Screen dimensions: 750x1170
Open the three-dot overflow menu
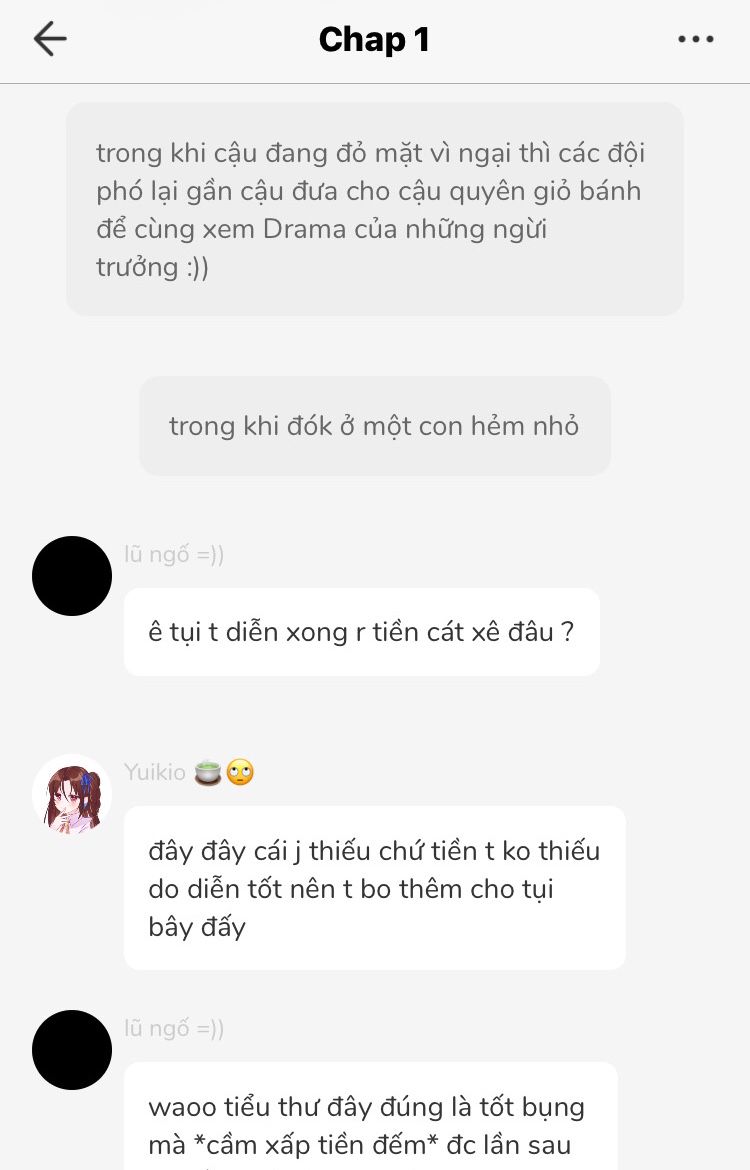[696, 40]
